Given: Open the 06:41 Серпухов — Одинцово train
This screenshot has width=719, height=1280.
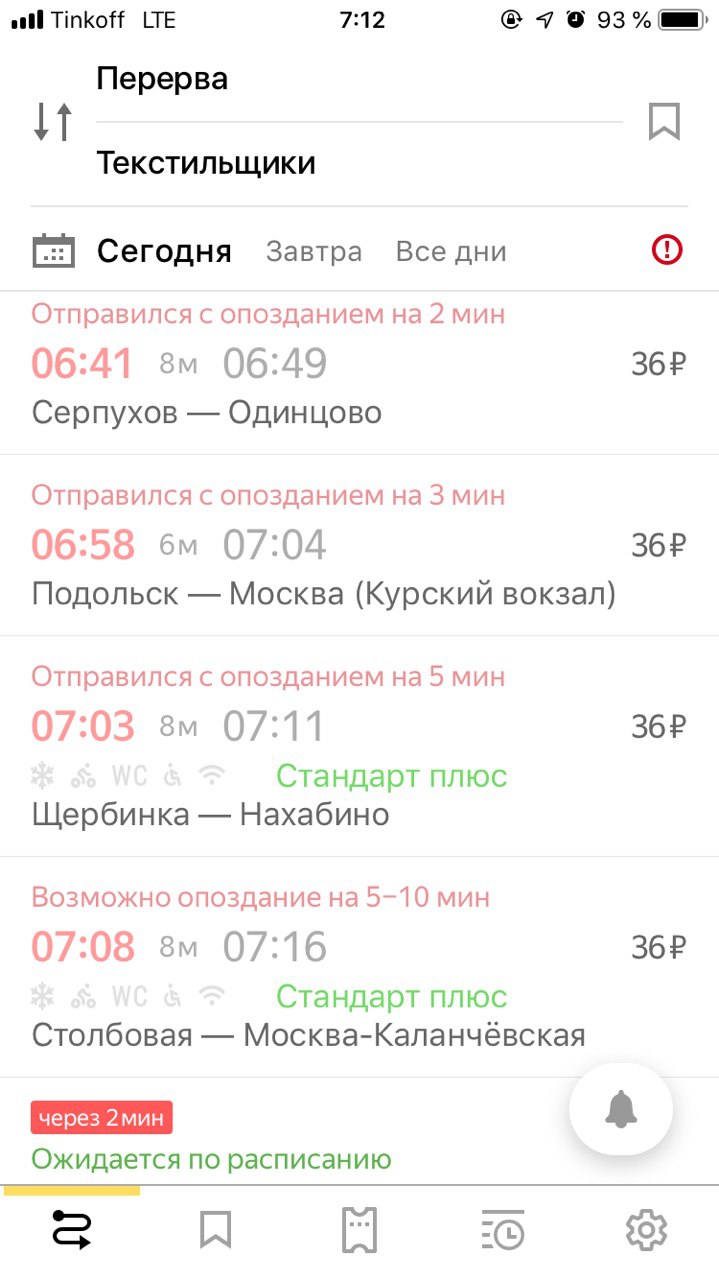Looking at the screenshot, I should click(359, 373).
